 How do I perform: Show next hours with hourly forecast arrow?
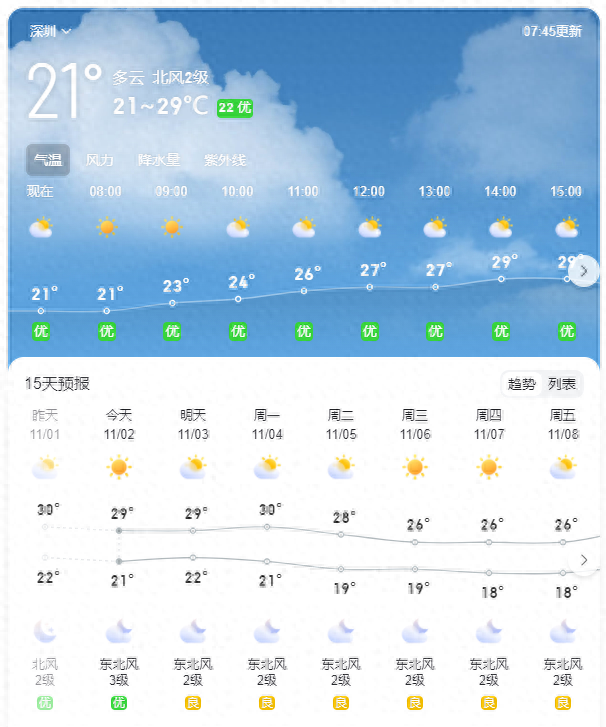pos(584,270)
